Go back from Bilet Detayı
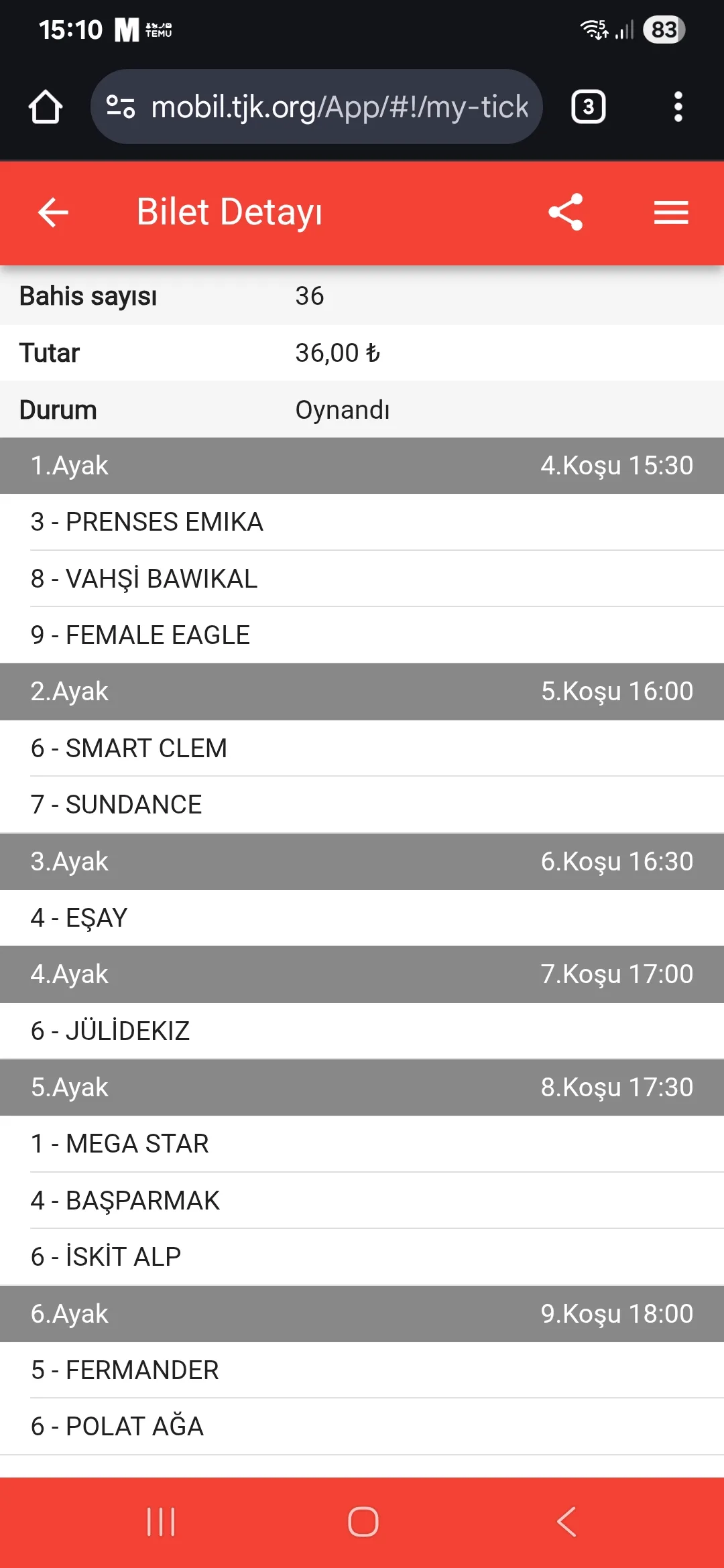Image resolution: width=724 pixels, height=1568 pixels. [x=53, y=212]
